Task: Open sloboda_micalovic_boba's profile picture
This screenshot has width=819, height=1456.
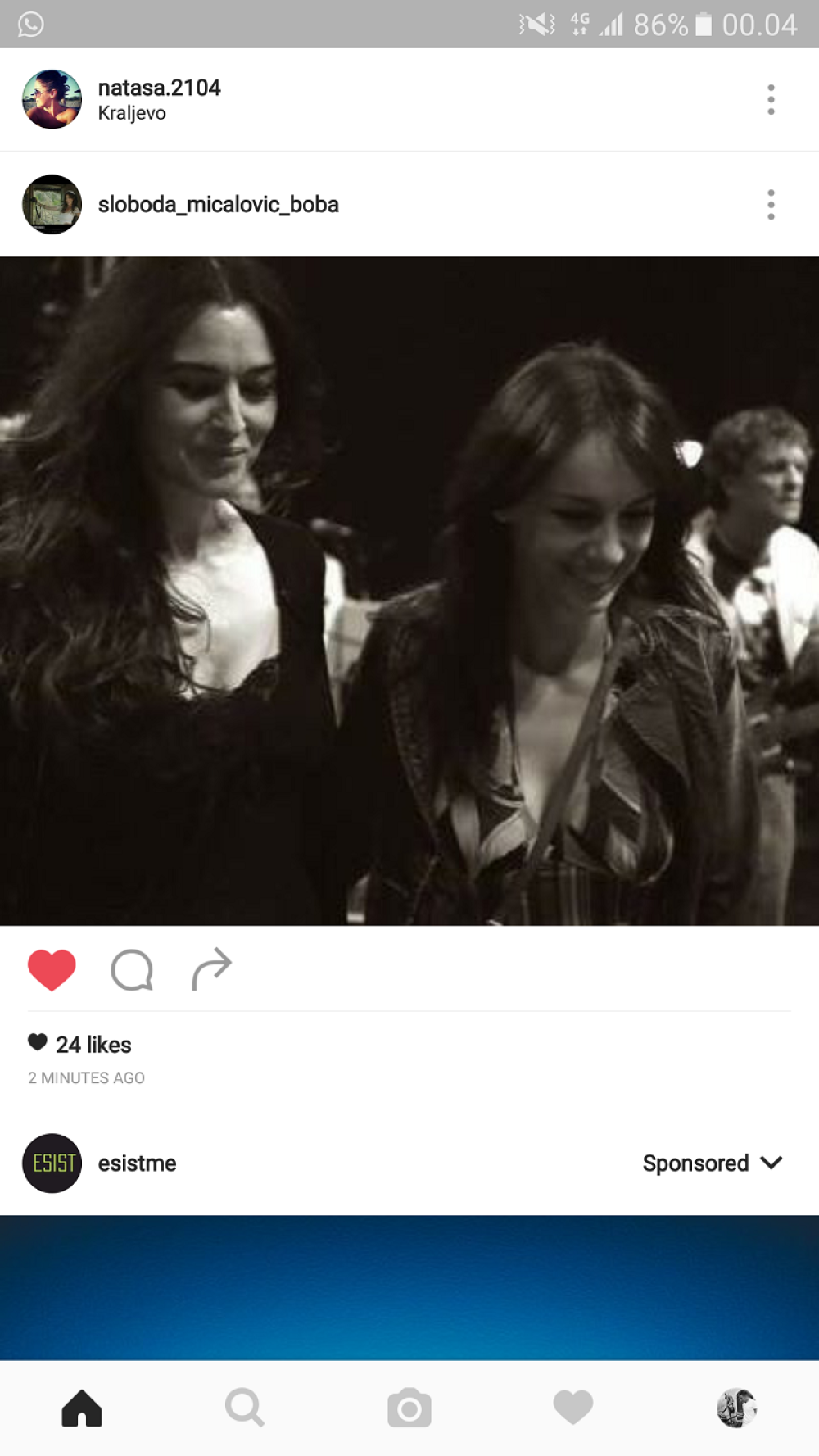Action: (x=52, y=204)
